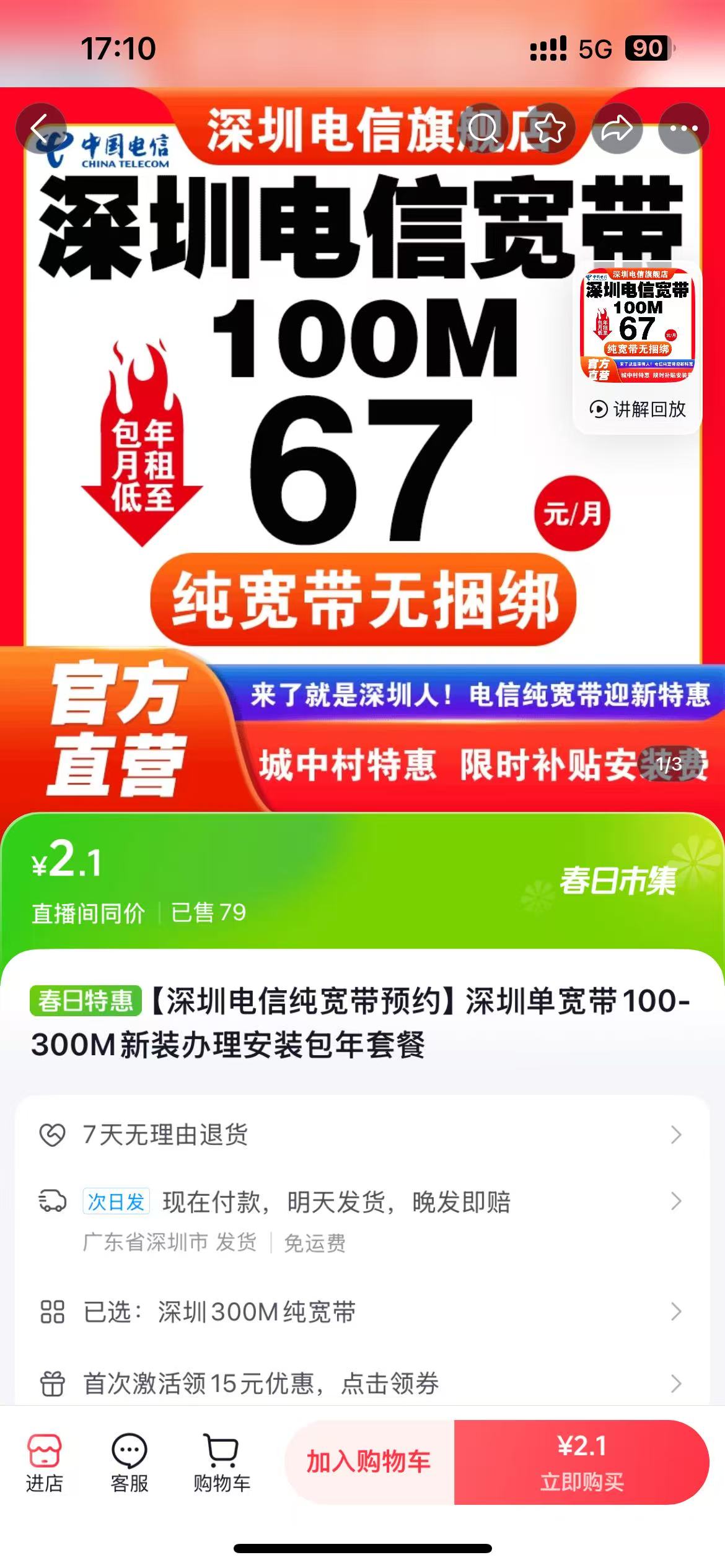
Task: Enter the shop via 进店
Action: (x=44, y=1464)
